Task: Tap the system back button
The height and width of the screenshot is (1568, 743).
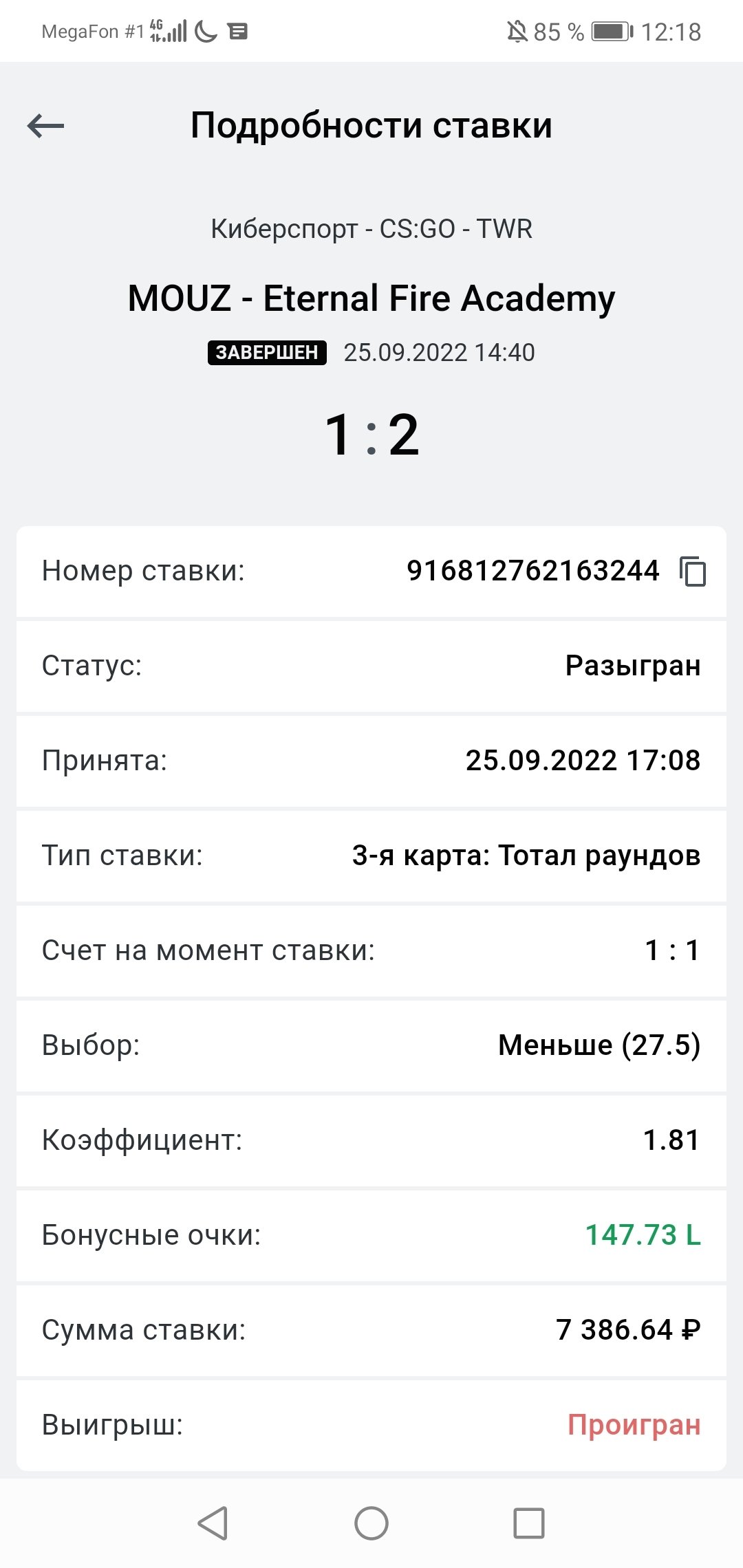Action: click(x=213, y=1523)
